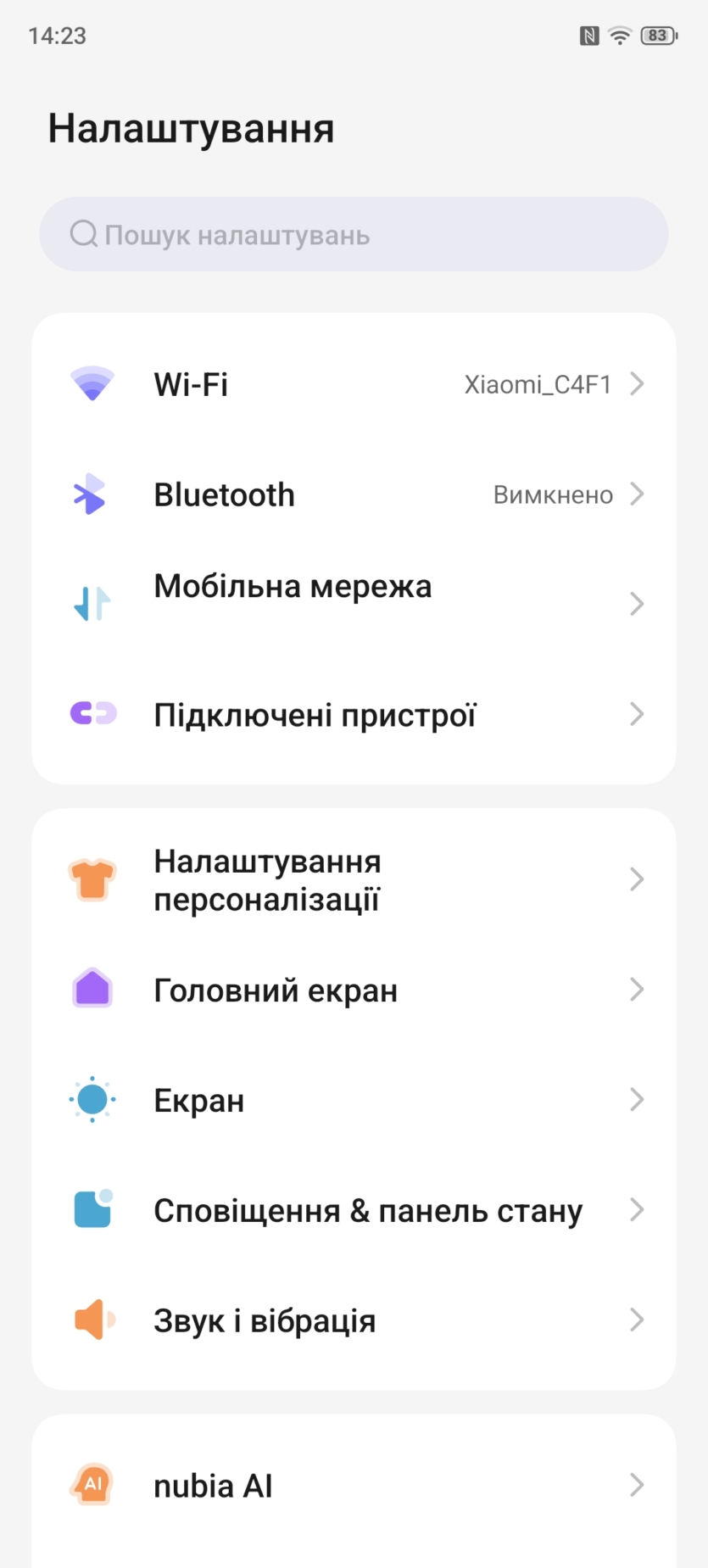This screenshot has height=1568, width=708.
Task: Open Bluetooth settings
Action: click(x=354, y=494)
